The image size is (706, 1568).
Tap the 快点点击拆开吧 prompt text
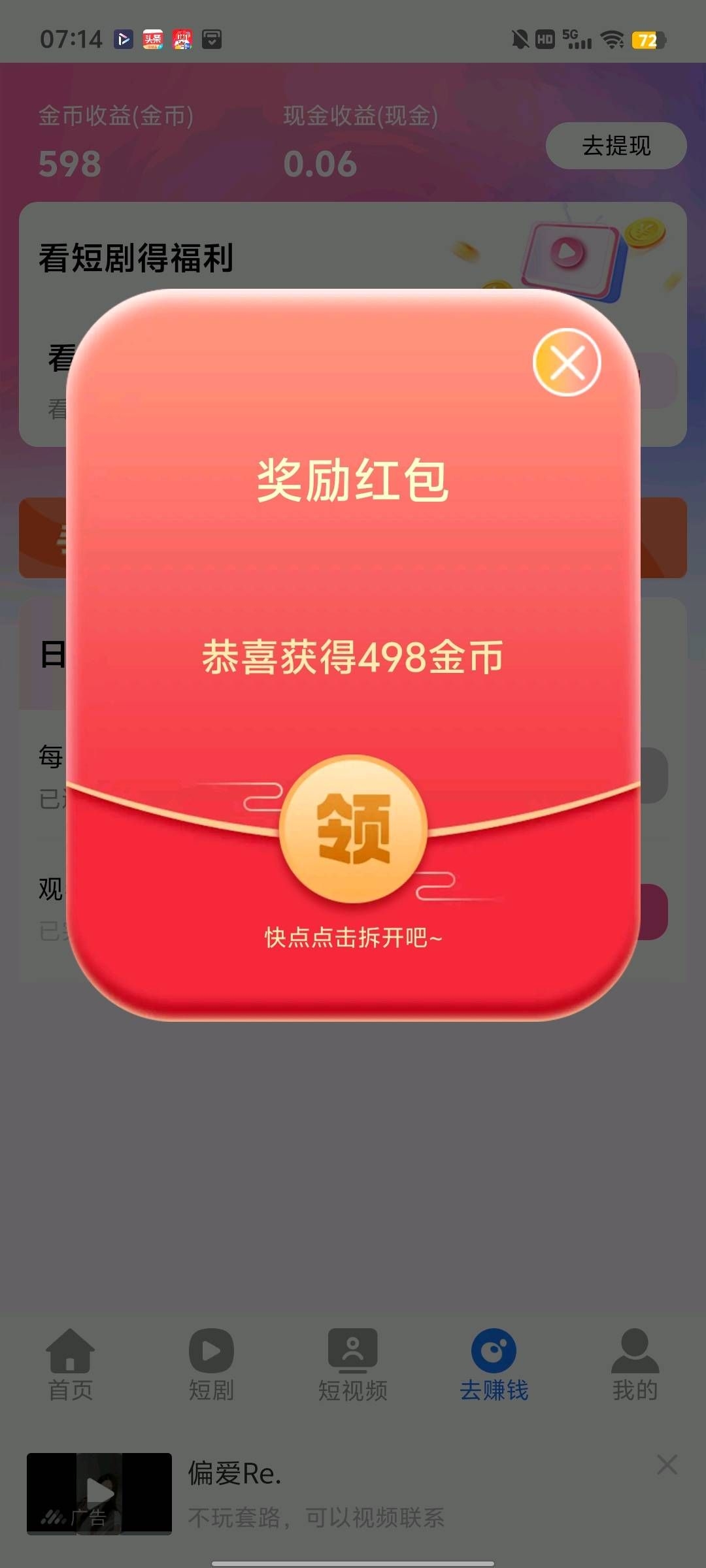tap(353, 936)
